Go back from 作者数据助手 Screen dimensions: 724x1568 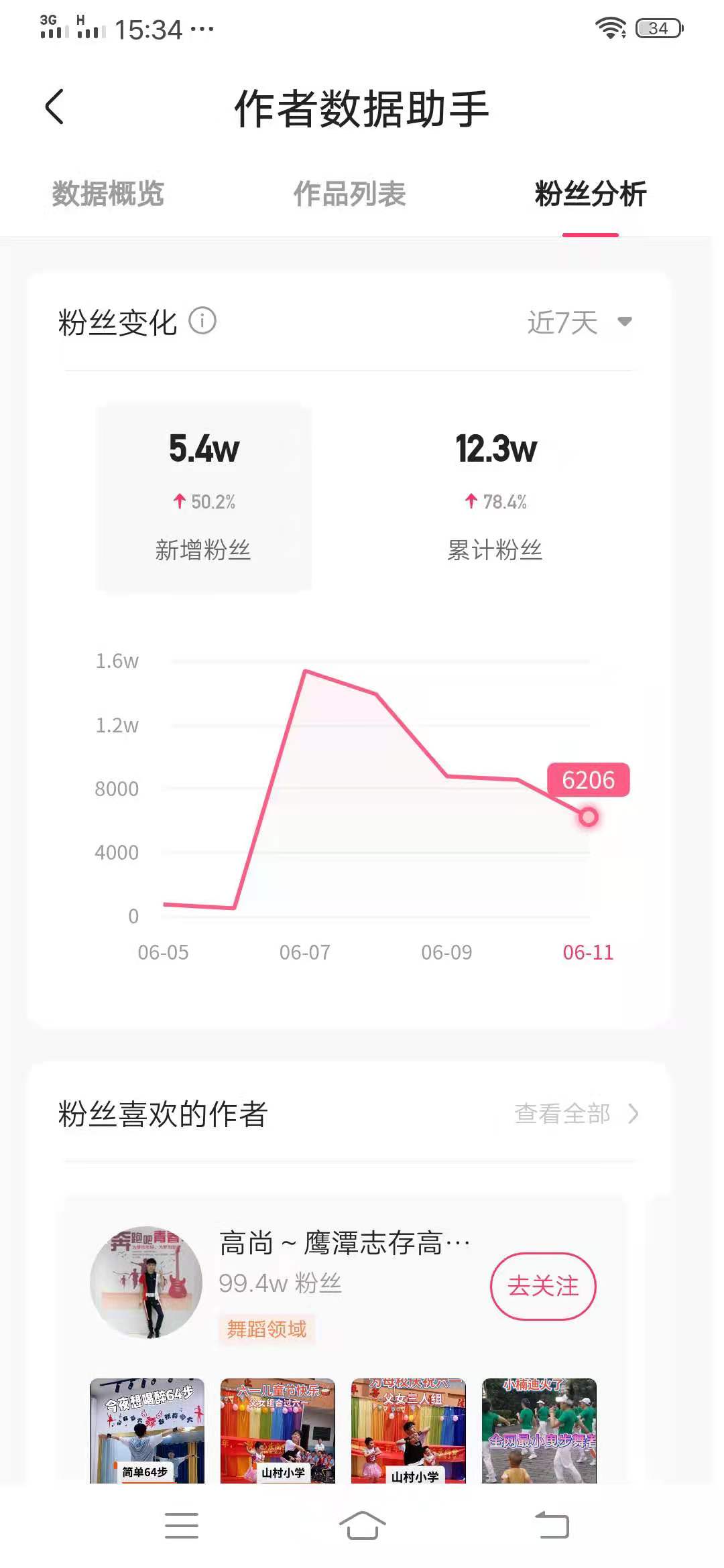pyautogui.click(x=55, y=107)
